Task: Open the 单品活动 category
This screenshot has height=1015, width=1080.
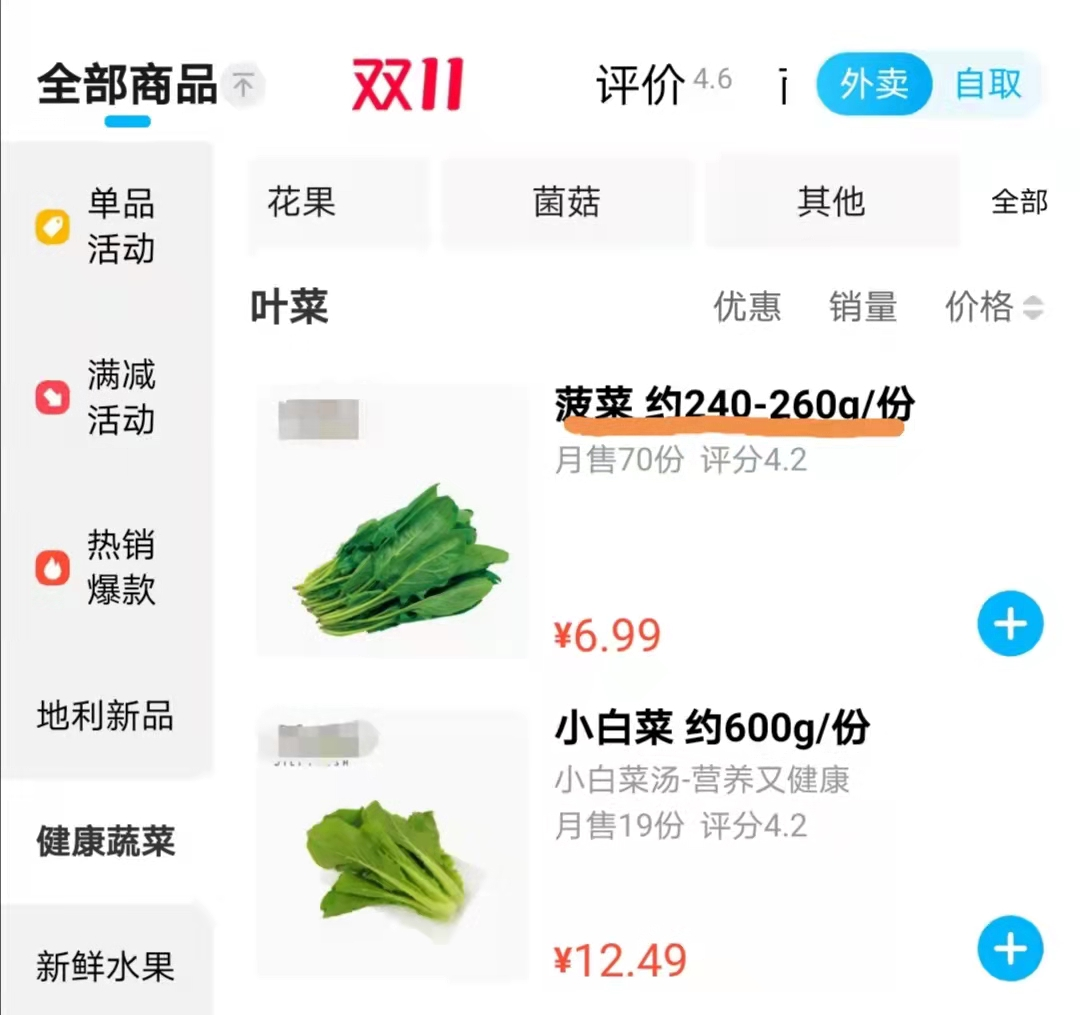Action: [x=104, y=226]
